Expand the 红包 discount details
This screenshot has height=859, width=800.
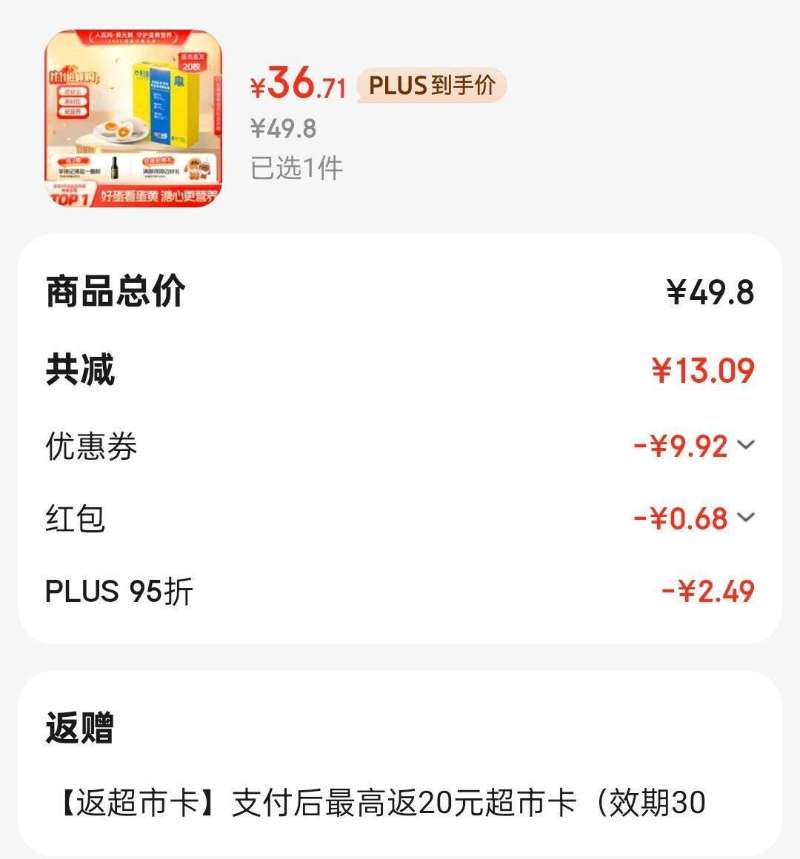click(746, 518)
